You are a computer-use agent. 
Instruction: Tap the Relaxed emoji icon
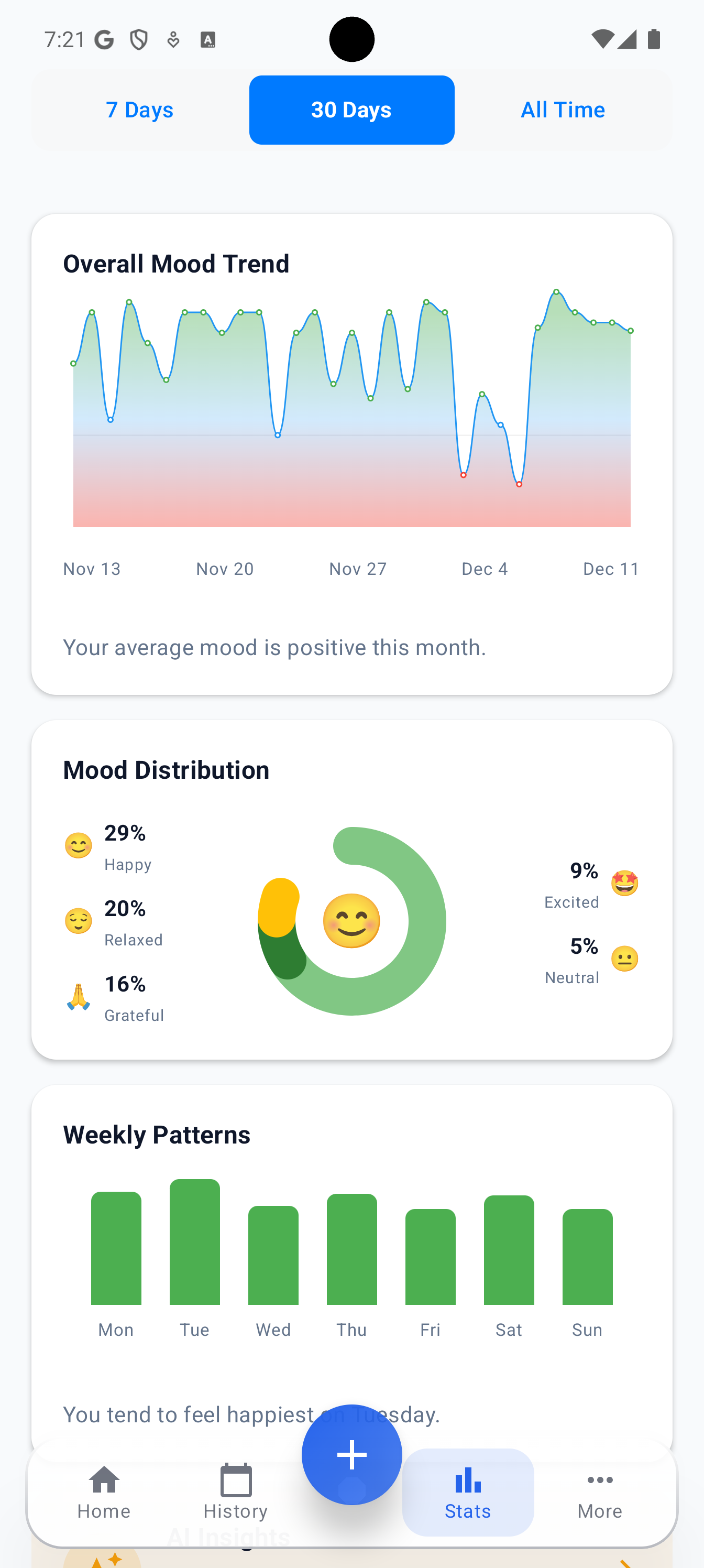(78, 920)
